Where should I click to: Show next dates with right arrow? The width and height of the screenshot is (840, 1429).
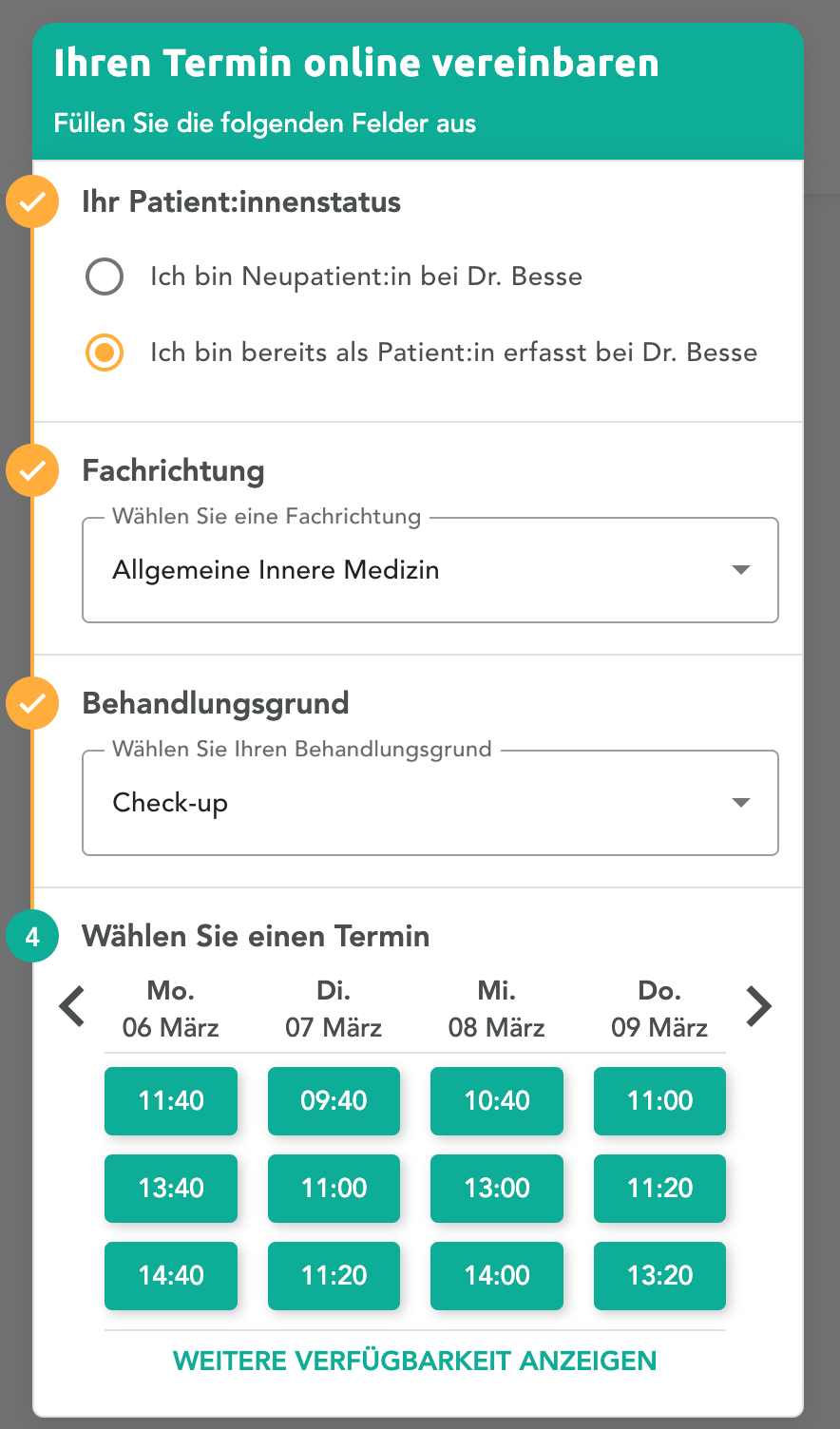758,1006
